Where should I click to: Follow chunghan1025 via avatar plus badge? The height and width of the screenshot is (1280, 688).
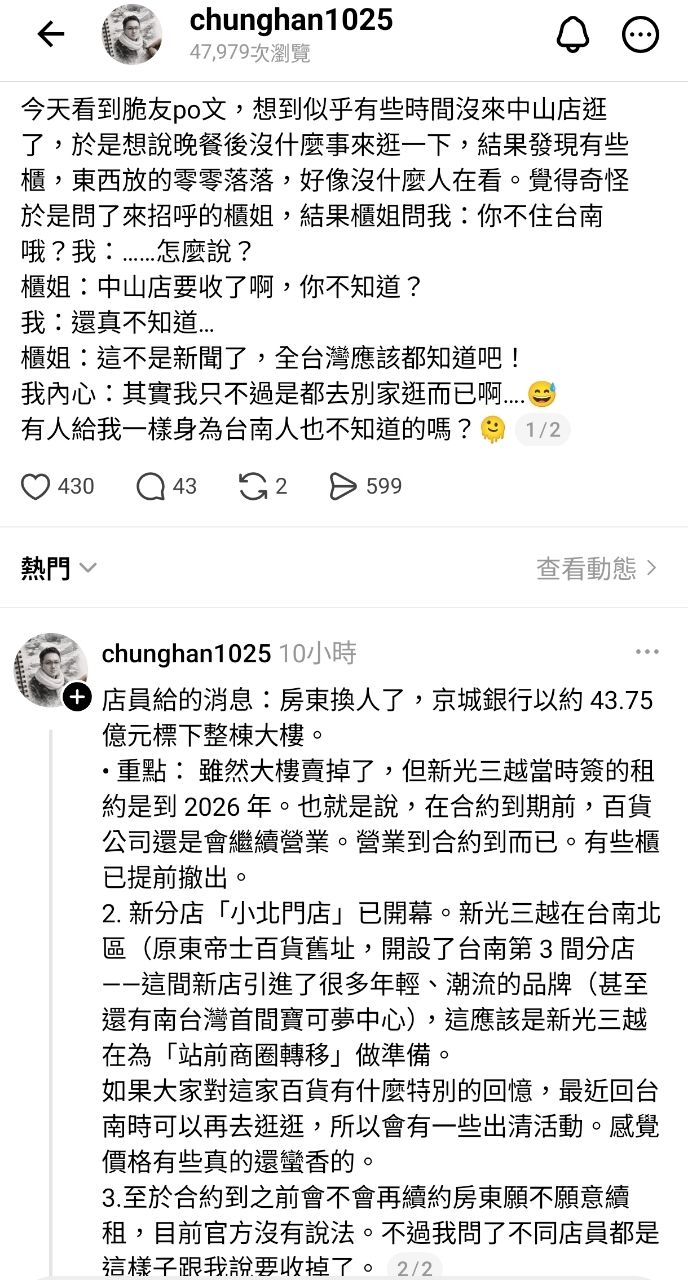tap(78, 698)
